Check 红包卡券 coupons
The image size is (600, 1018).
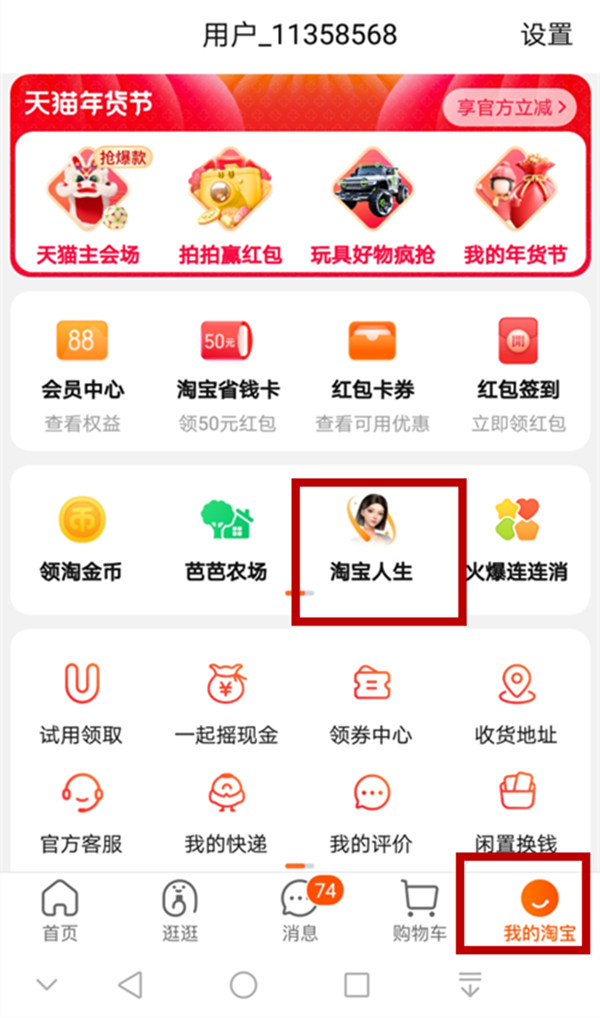click(372, 372)
